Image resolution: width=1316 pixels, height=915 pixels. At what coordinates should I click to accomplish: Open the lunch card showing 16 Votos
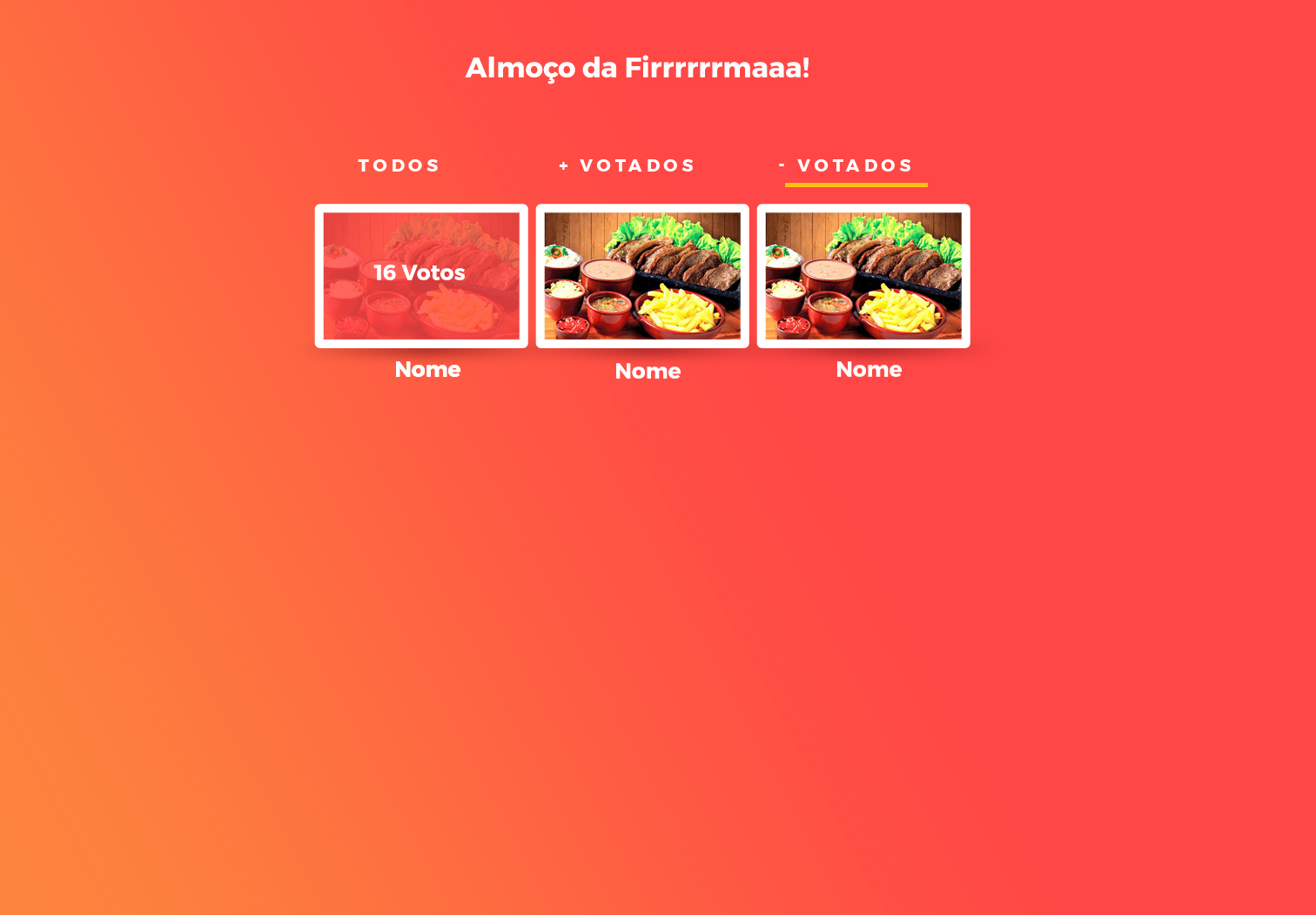pos(421,275)
